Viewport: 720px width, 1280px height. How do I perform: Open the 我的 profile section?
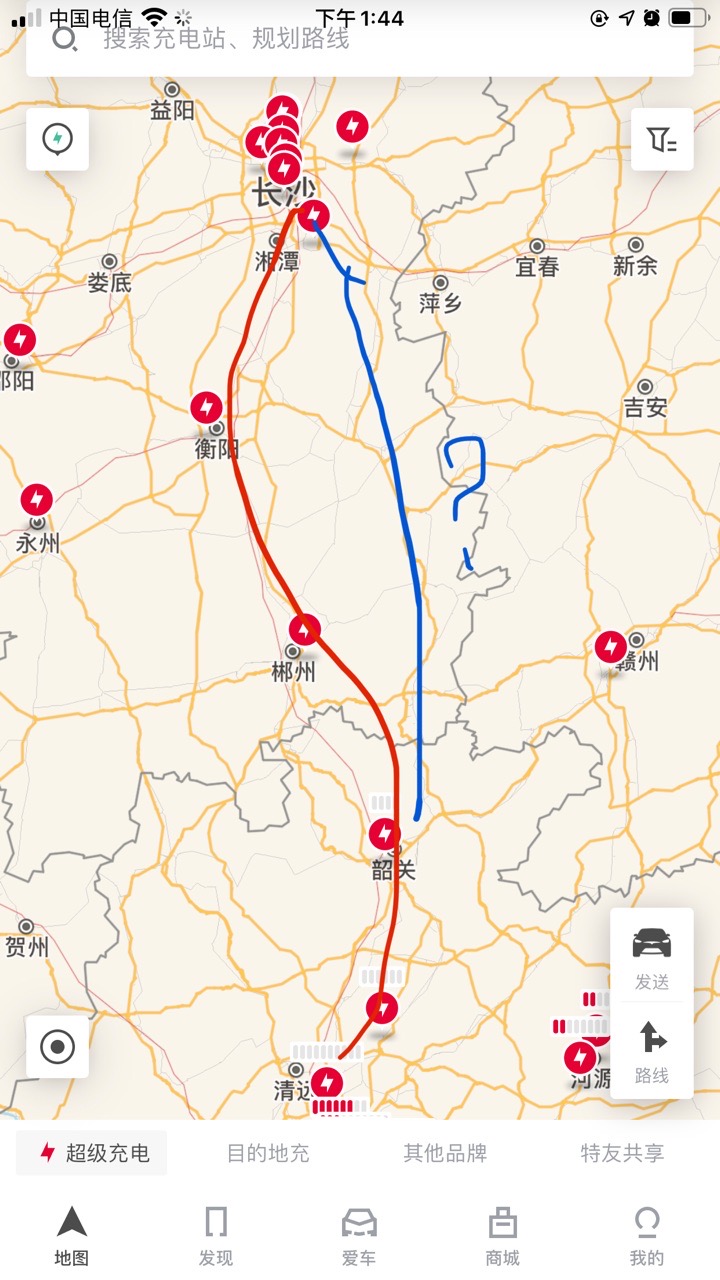pos(648,1230)
